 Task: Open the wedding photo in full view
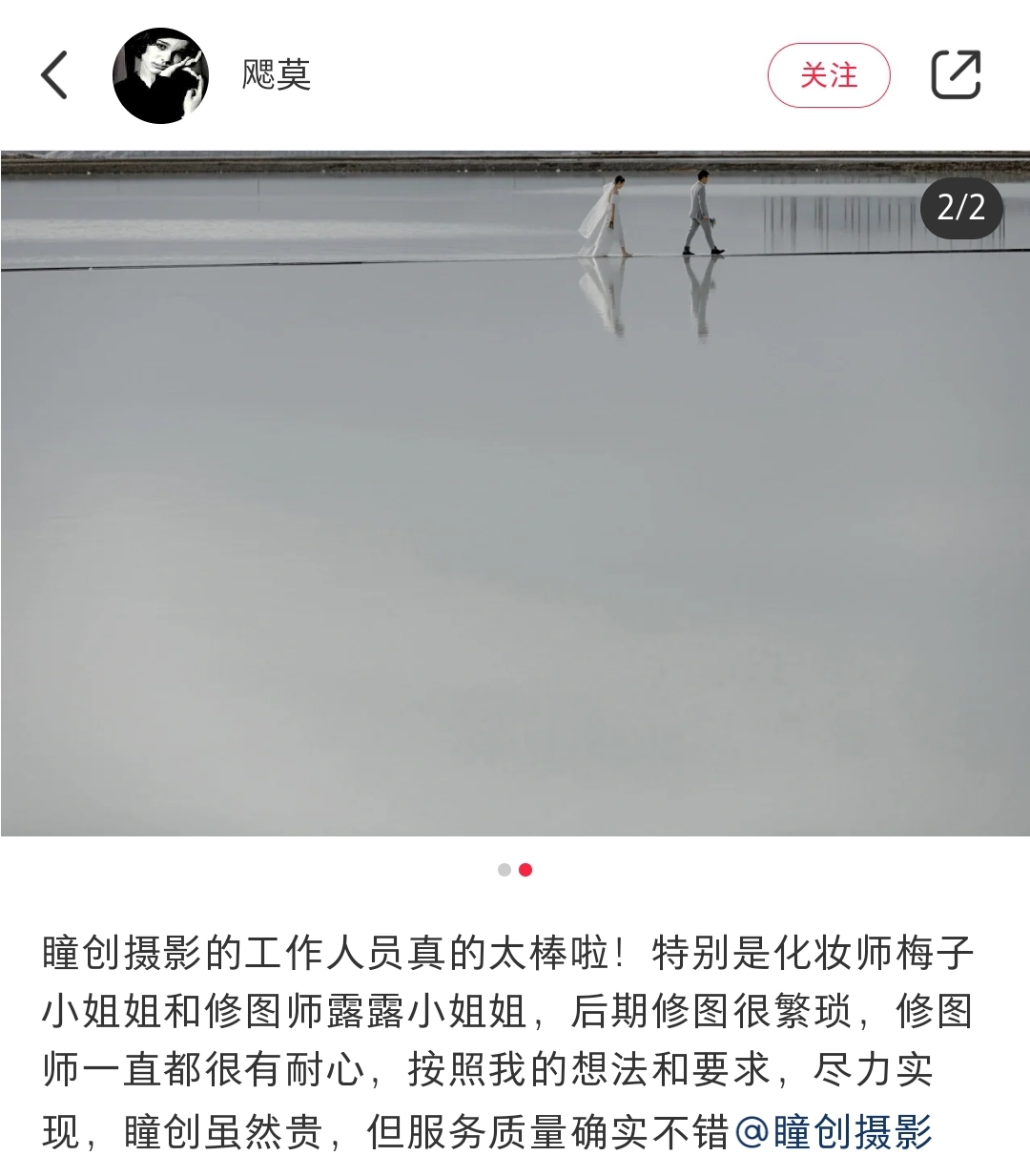(515, 492)
